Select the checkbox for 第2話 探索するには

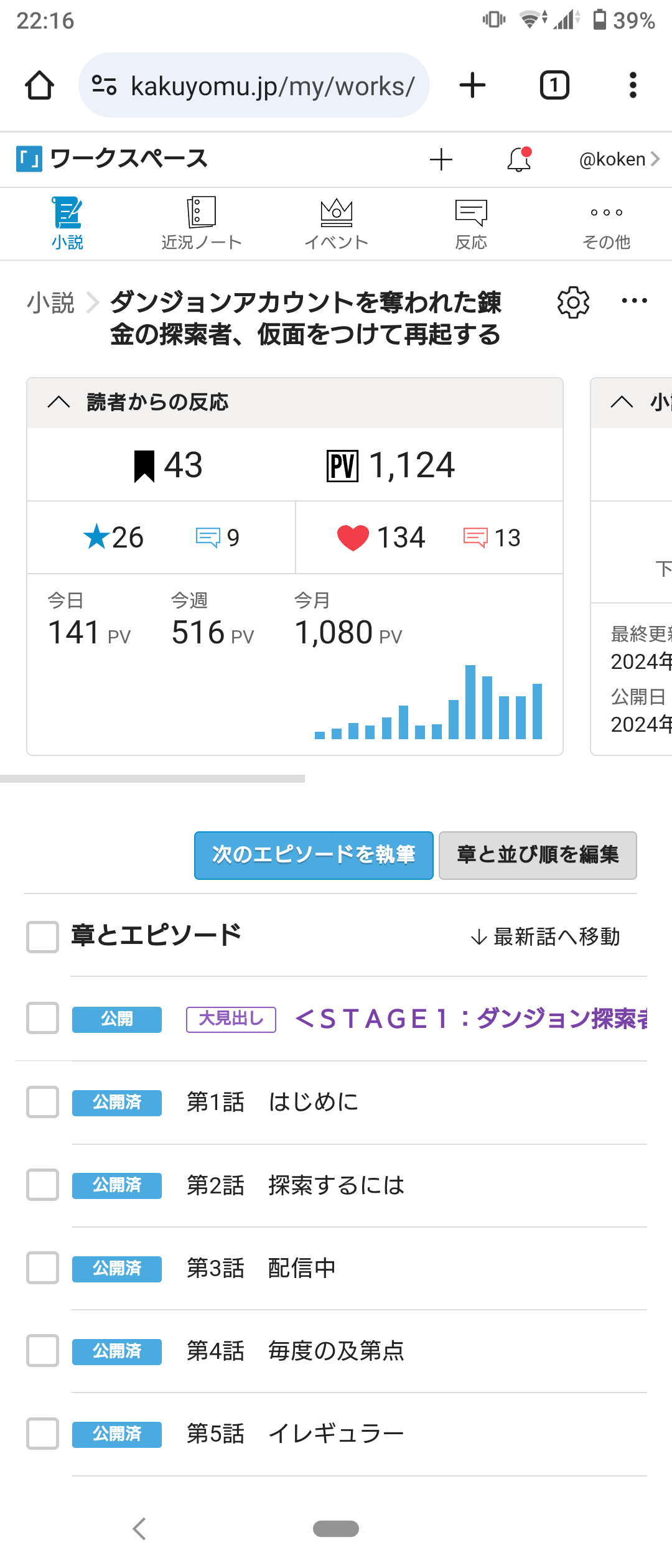click(42, 1185)
